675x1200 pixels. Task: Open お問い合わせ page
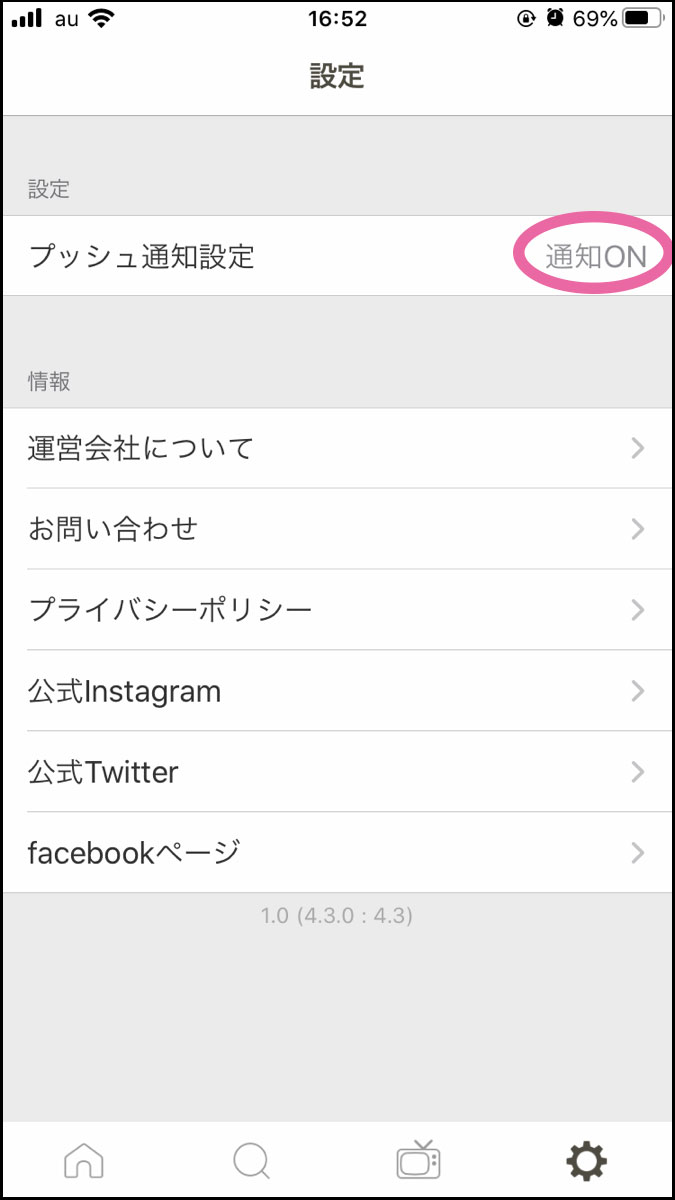337,529
